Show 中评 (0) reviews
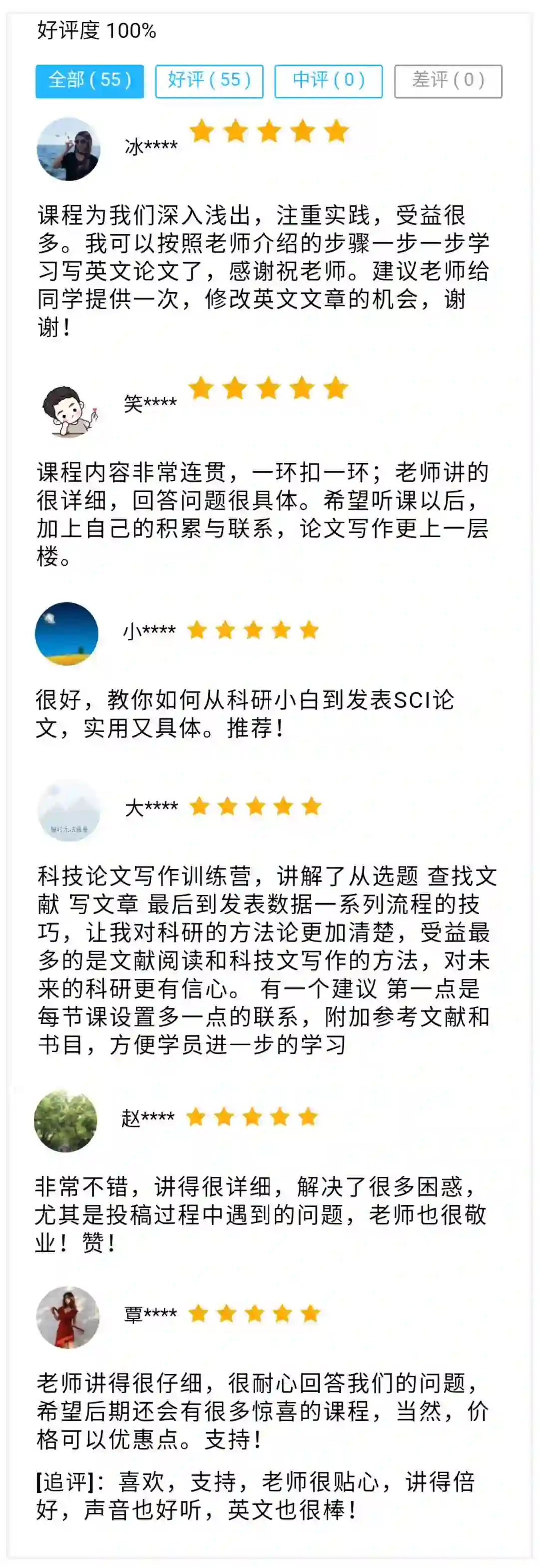 click(328, 81)
